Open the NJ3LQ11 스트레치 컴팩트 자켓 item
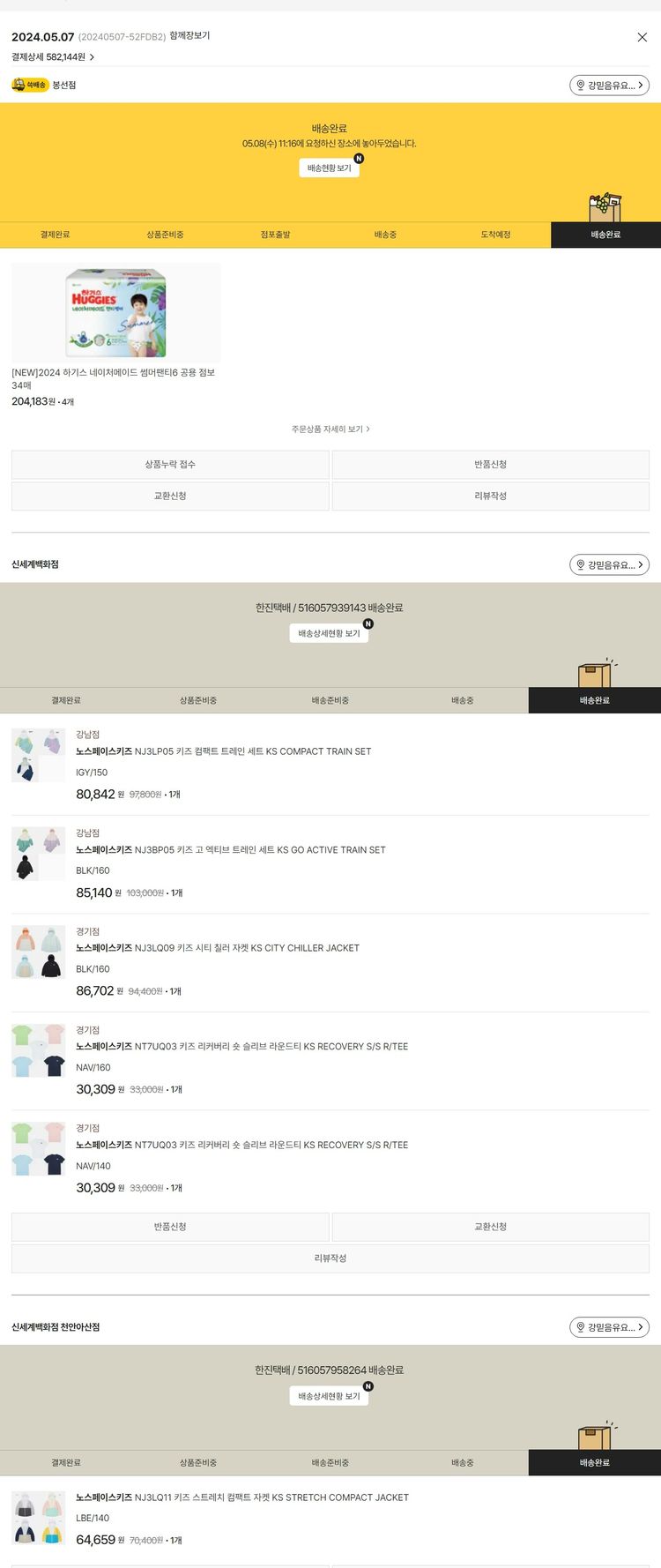The height and width of the screenshot is (1568, 661). 241,1497
